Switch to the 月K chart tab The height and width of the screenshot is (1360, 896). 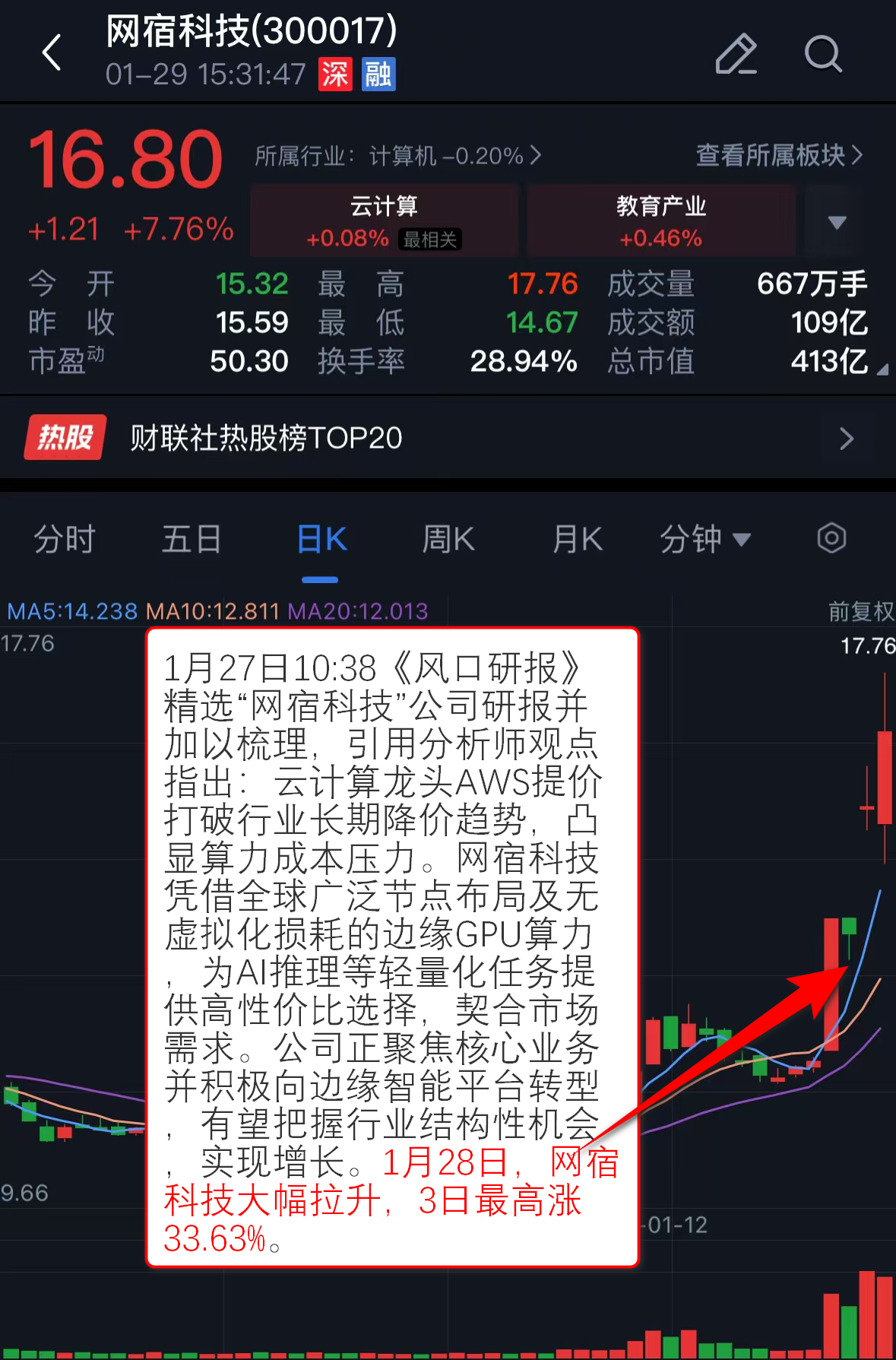coord(577,540)
